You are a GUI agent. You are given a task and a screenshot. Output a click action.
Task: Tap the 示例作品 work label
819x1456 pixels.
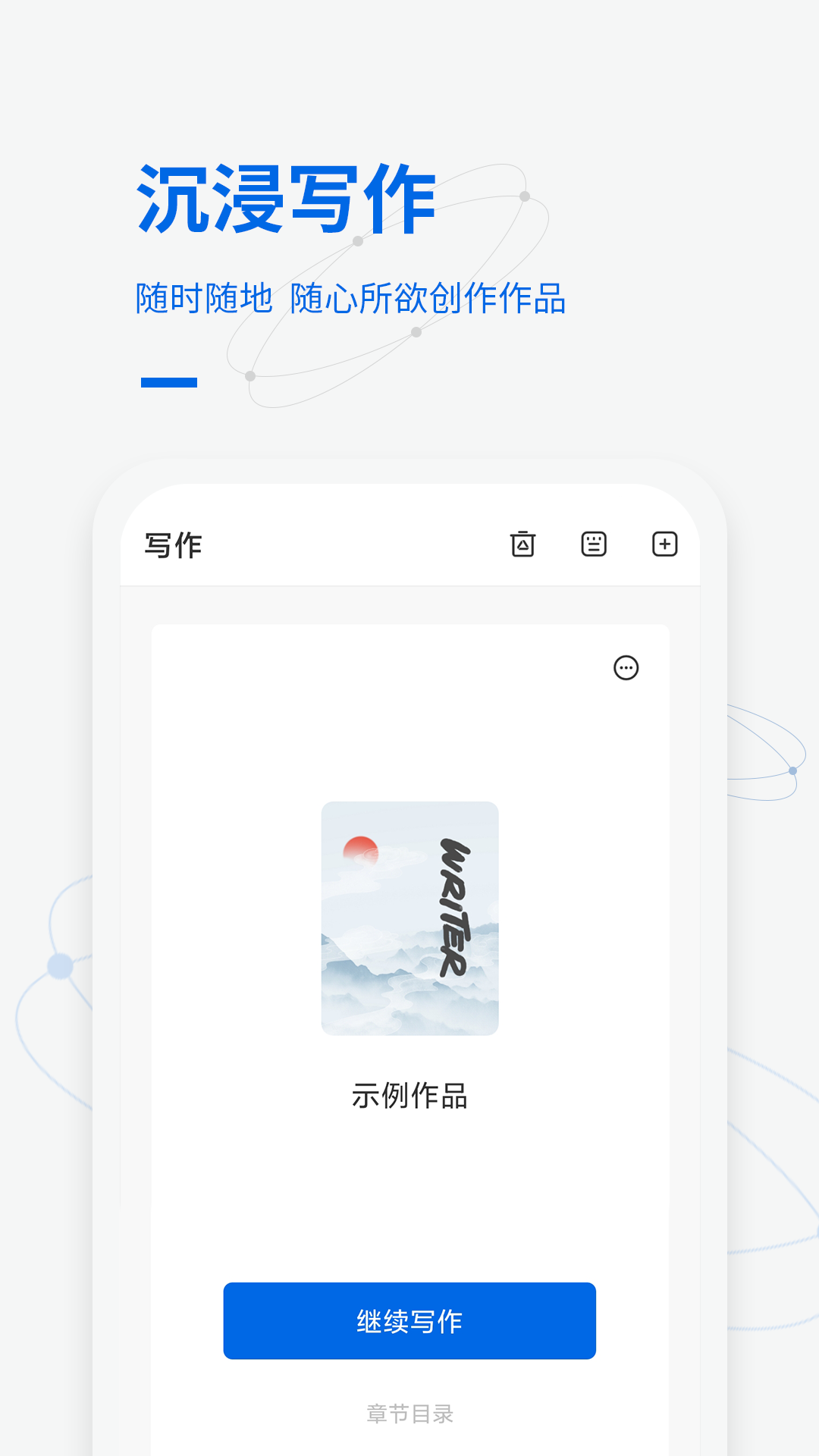point(409,1096)
